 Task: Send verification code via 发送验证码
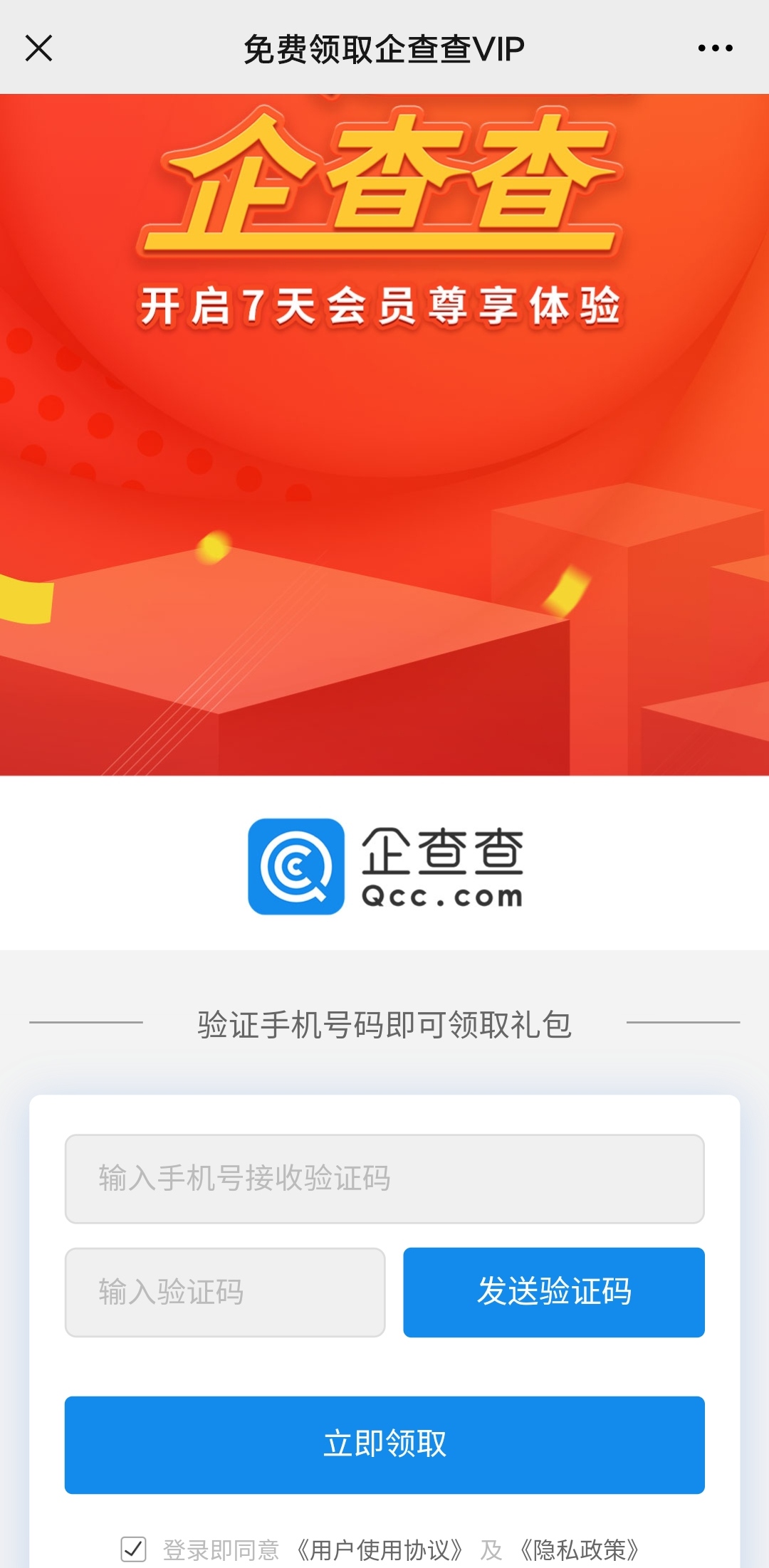(554, 1292)
